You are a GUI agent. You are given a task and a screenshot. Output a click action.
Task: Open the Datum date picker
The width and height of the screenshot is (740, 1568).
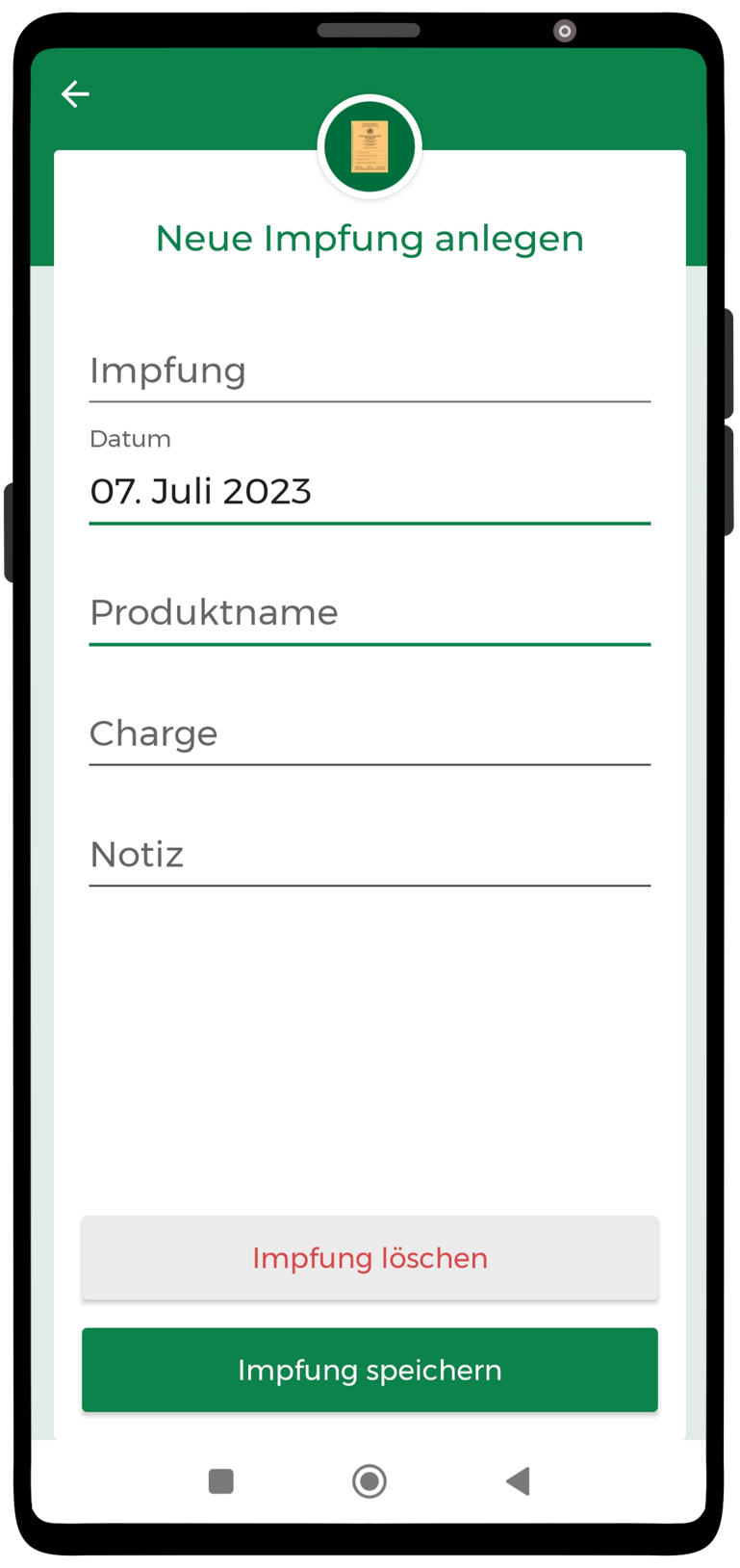click(370, 476)
